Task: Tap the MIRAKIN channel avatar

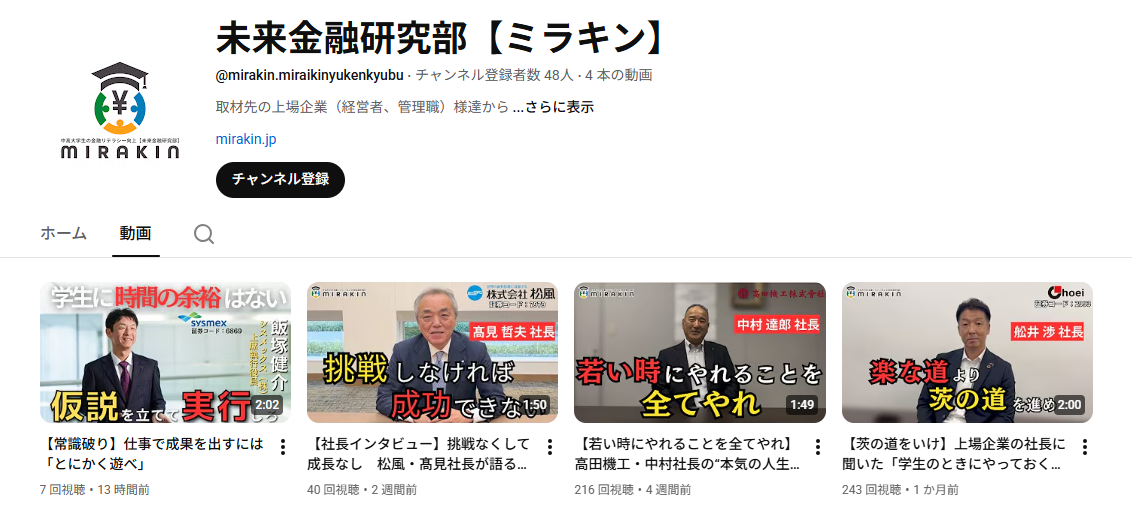Action: 120,110
